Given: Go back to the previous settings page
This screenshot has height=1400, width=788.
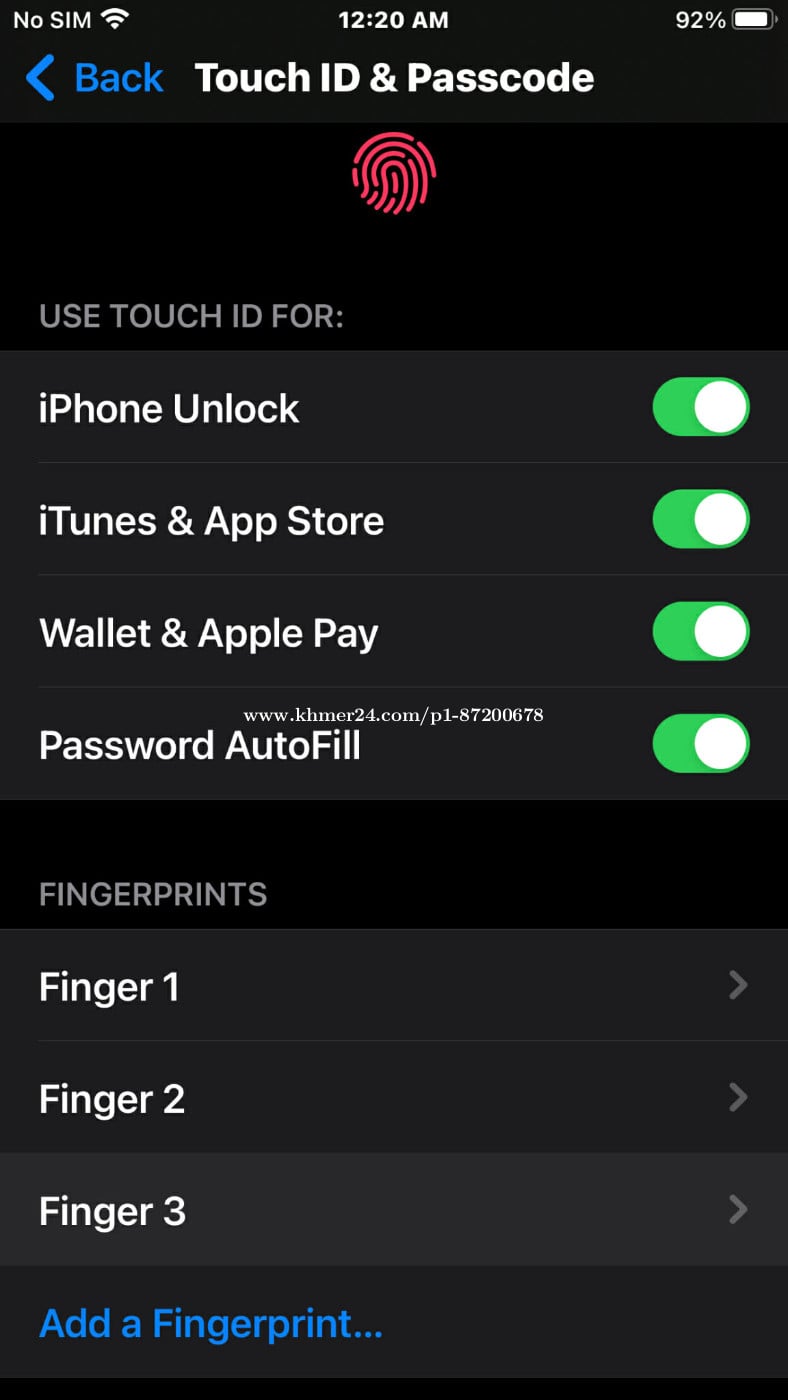Looking at the screenshot, I should [x=95, y=78].
